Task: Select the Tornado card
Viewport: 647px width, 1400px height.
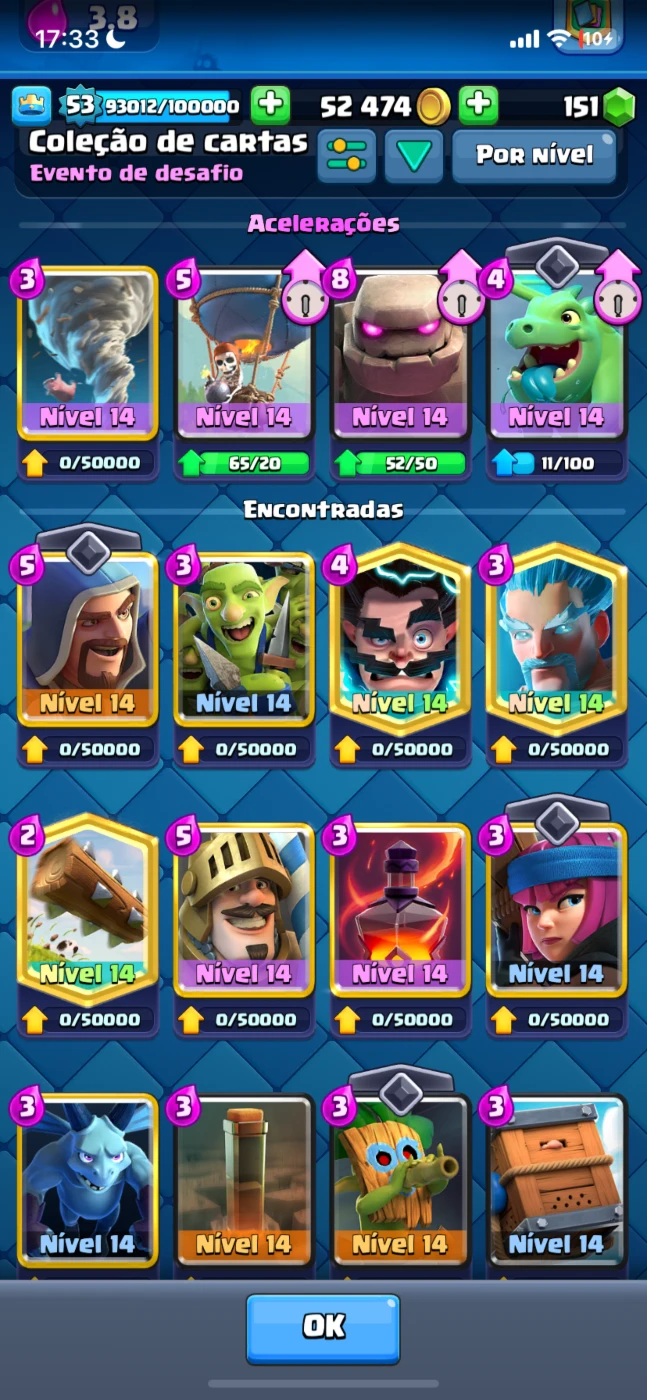Action: [x=88, y=354]
